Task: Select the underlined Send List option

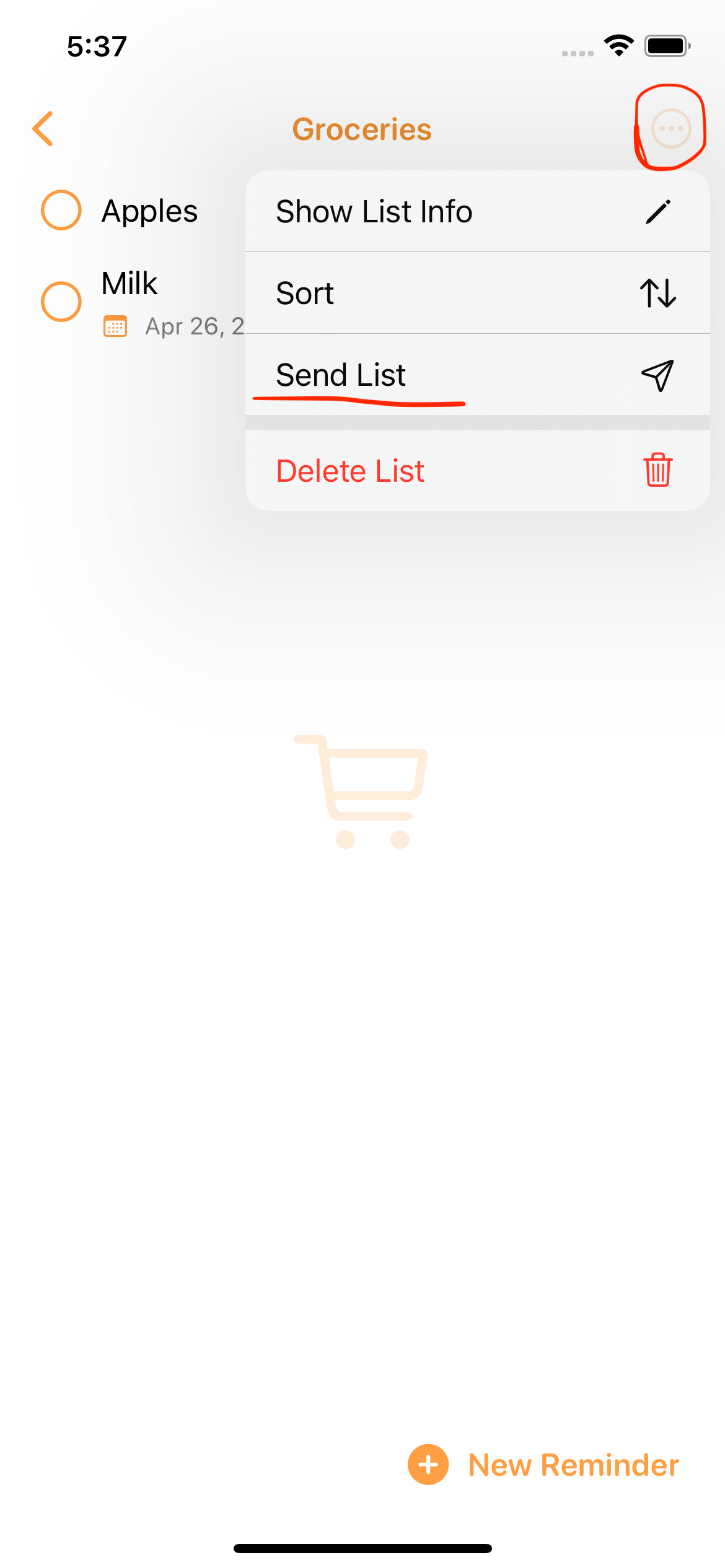Action: (341, 375)
